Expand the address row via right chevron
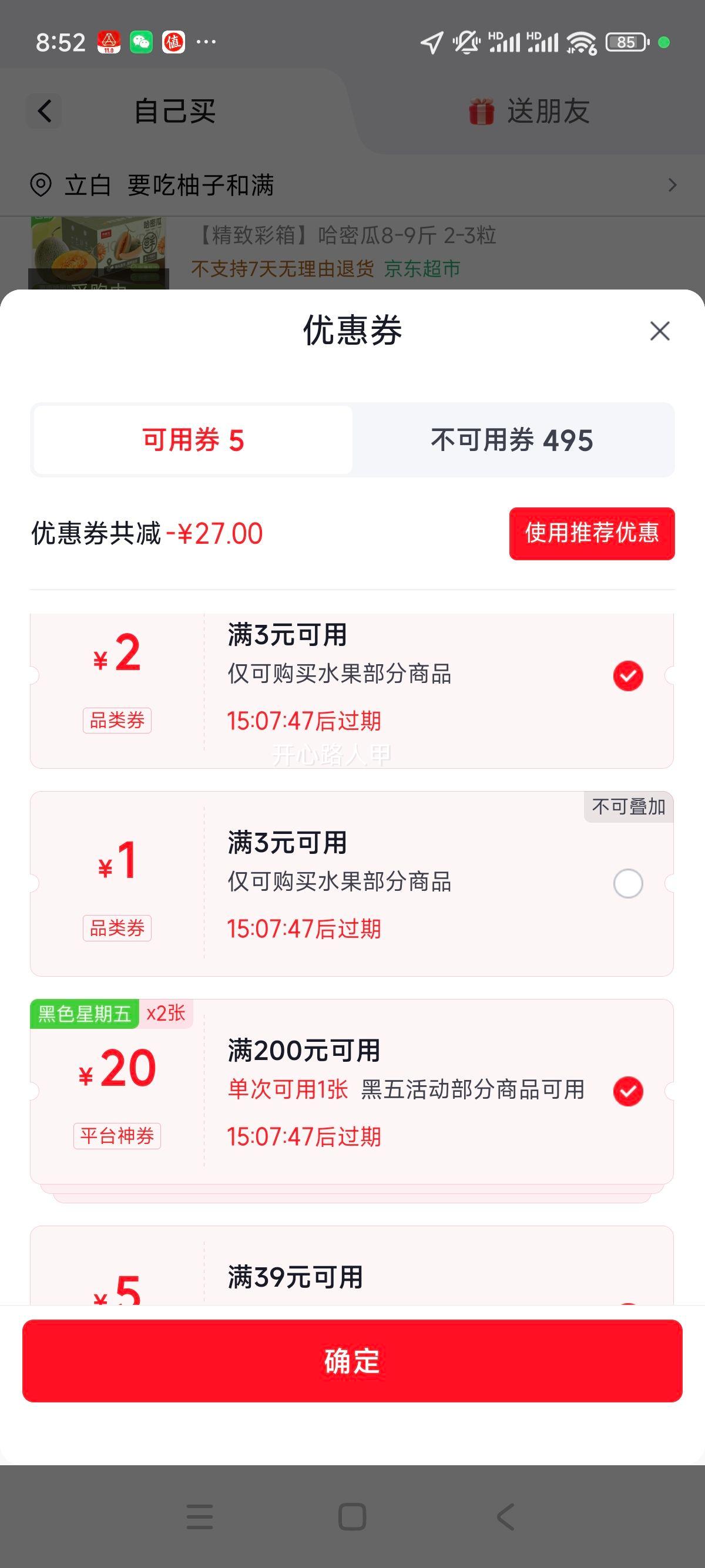 (x=672, y=186)
